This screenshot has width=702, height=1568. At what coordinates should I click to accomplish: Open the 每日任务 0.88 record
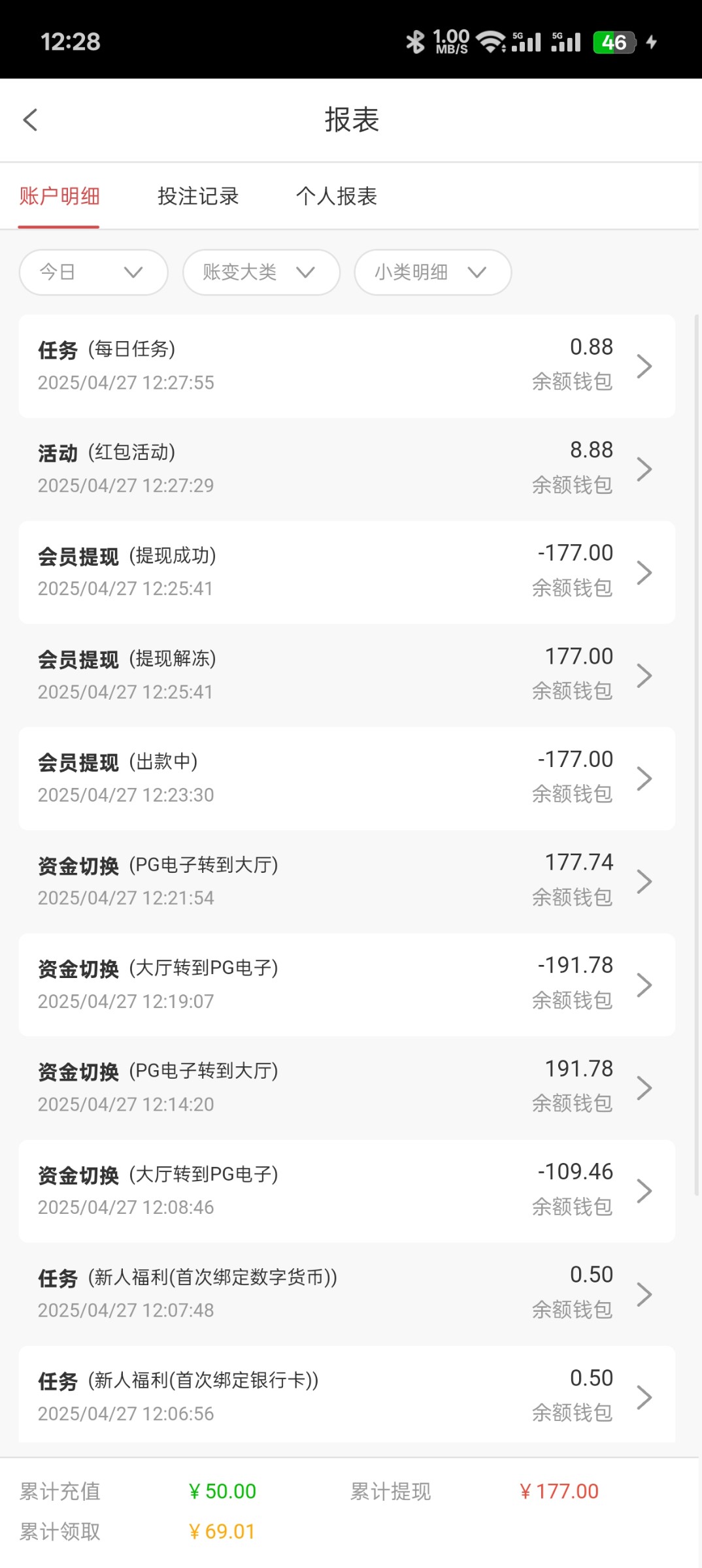347,366
